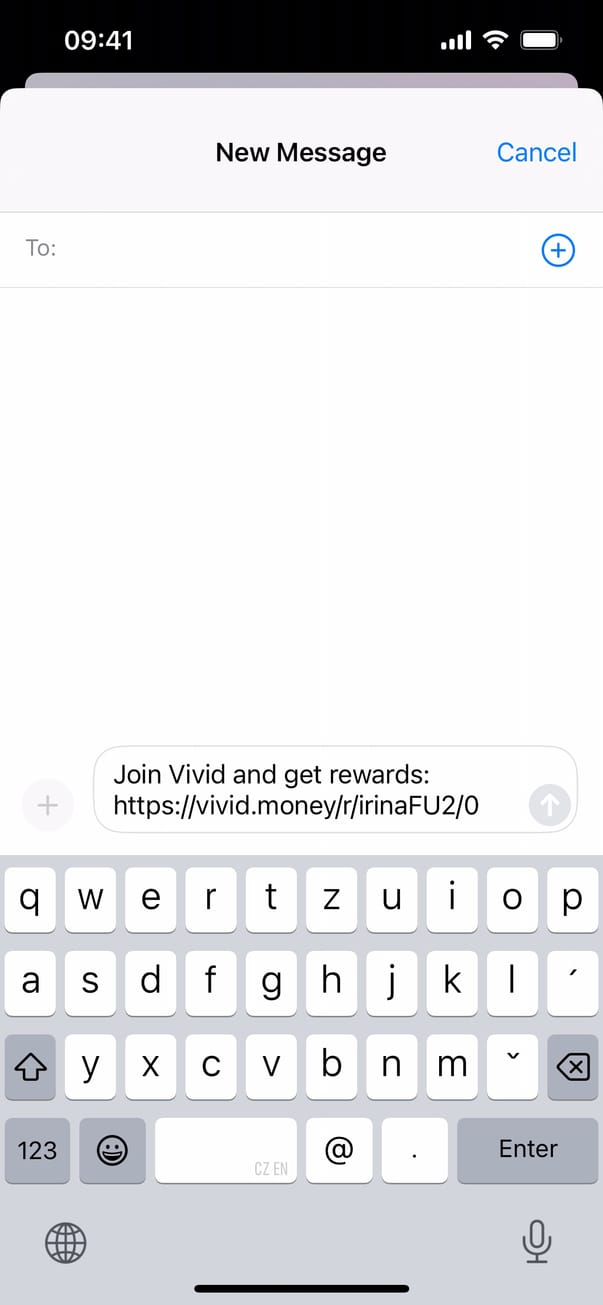The image size is (603, 1305).
Task: Hit the backspace key
Action: point(571,1066)
